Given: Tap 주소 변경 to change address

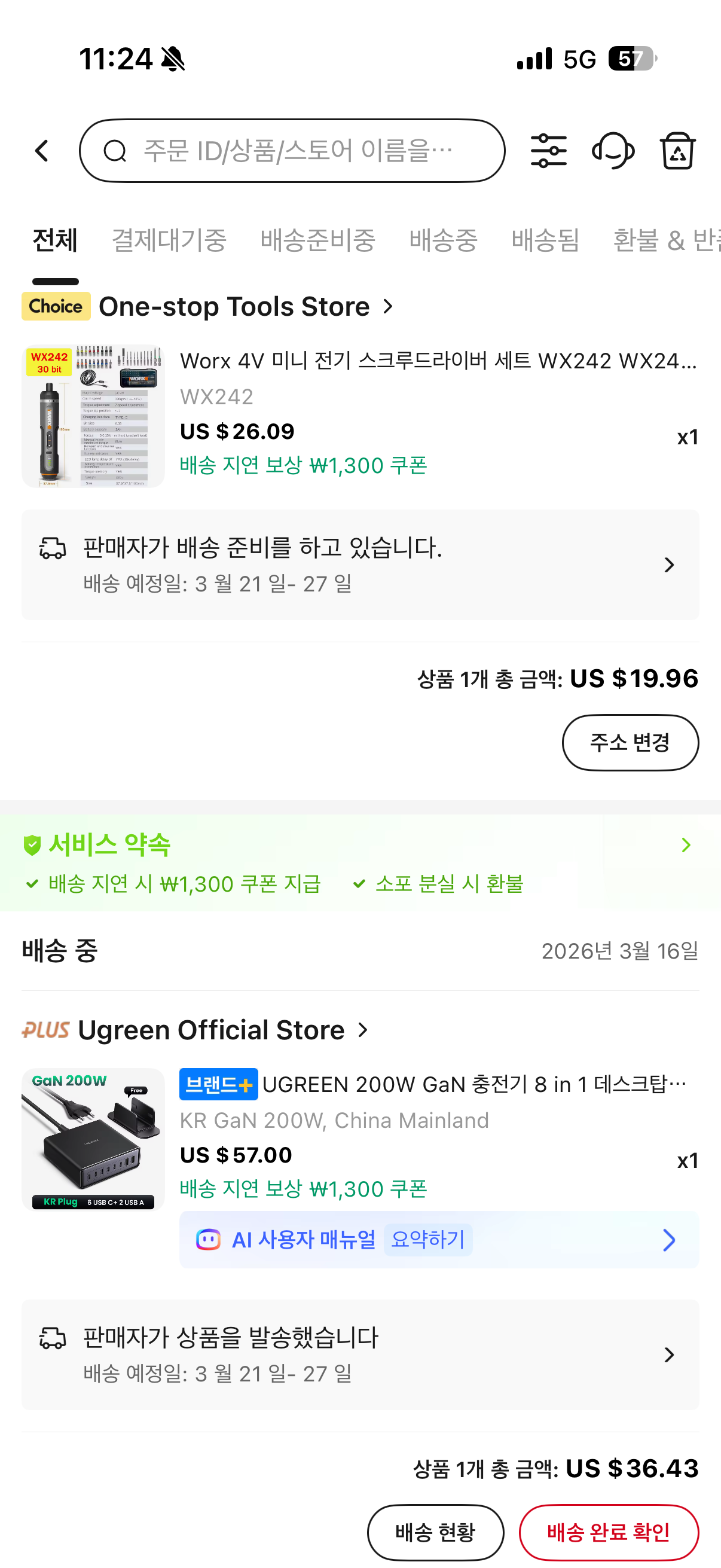Looking at the screenshot, I should 630,743.
